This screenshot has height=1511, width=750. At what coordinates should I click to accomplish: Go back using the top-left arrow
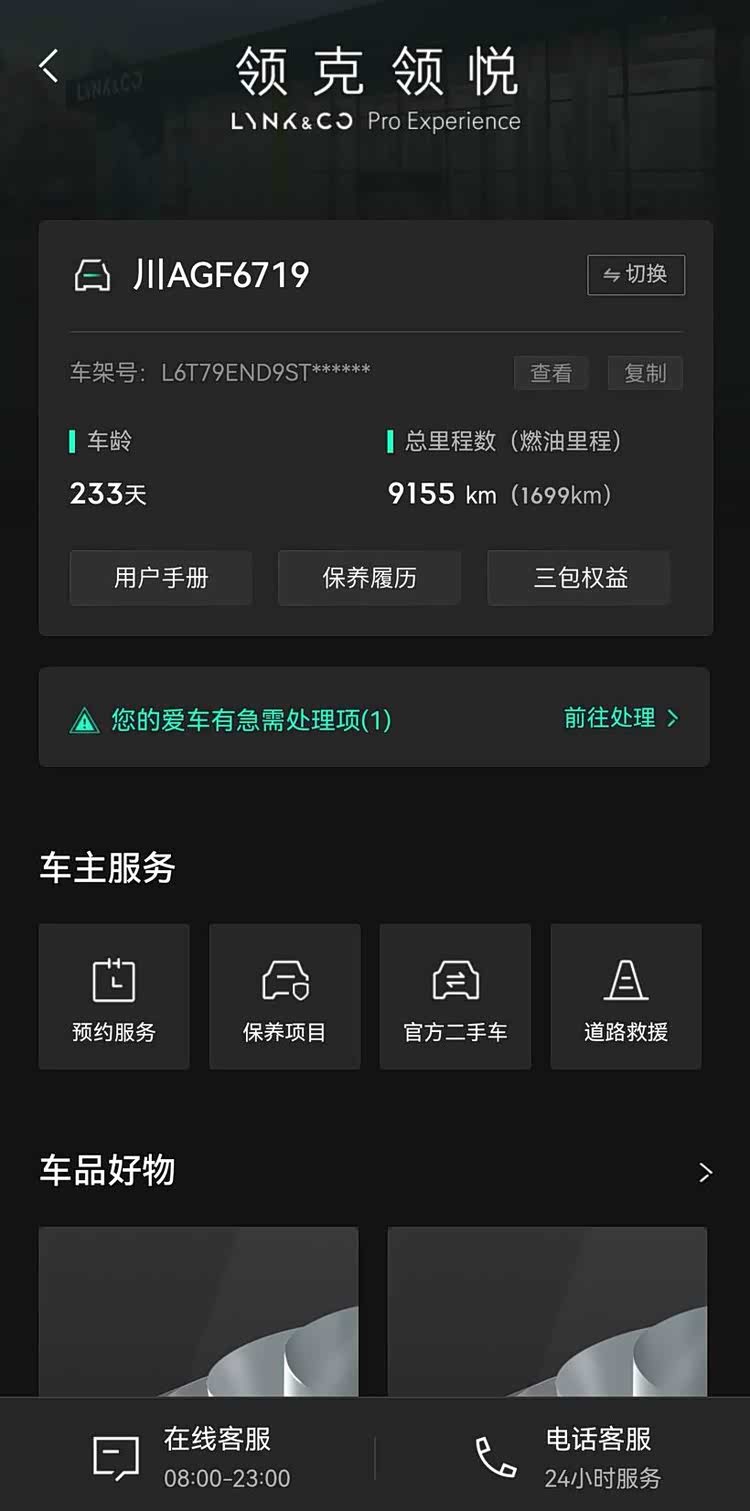click(49, 67)
